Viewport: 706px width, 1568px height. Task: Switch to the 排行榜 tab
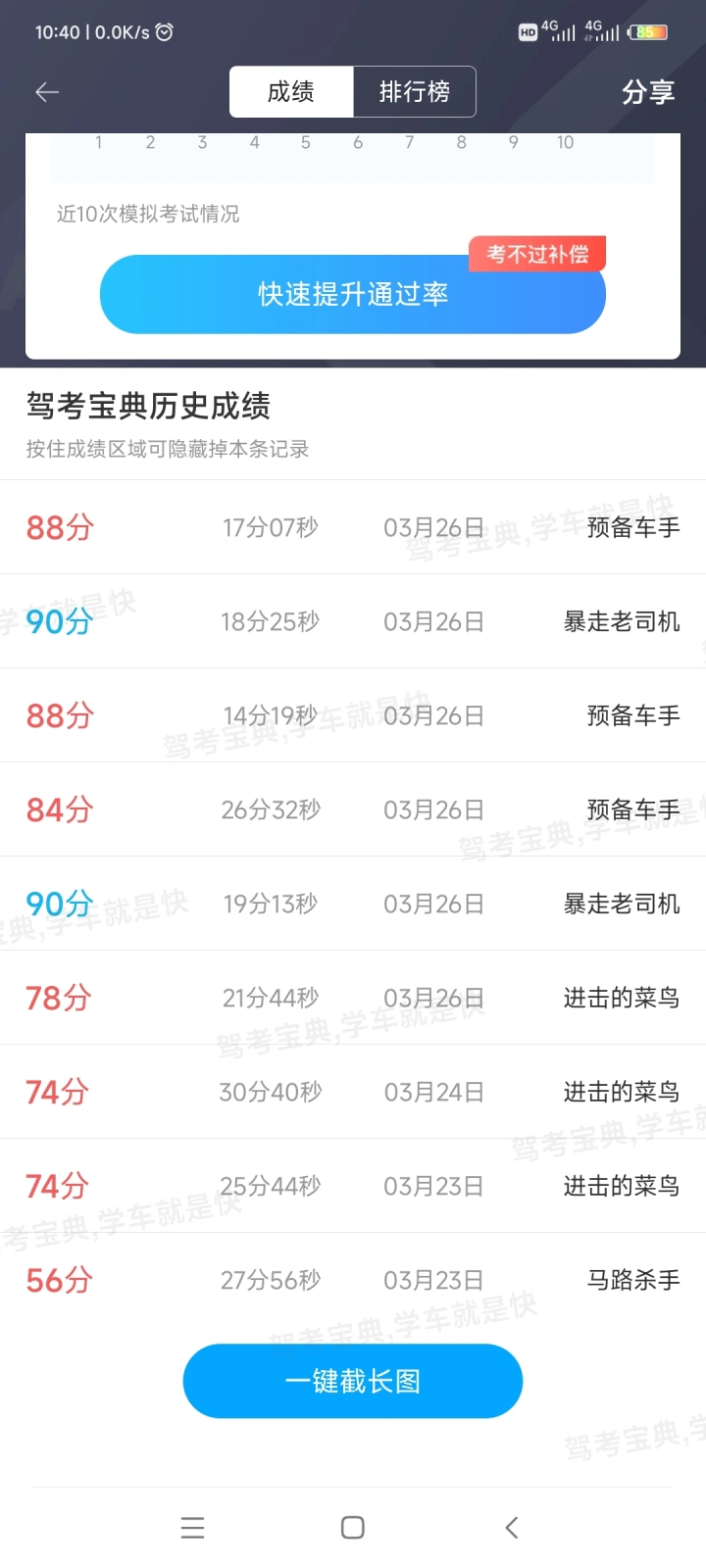coord(415,92)
